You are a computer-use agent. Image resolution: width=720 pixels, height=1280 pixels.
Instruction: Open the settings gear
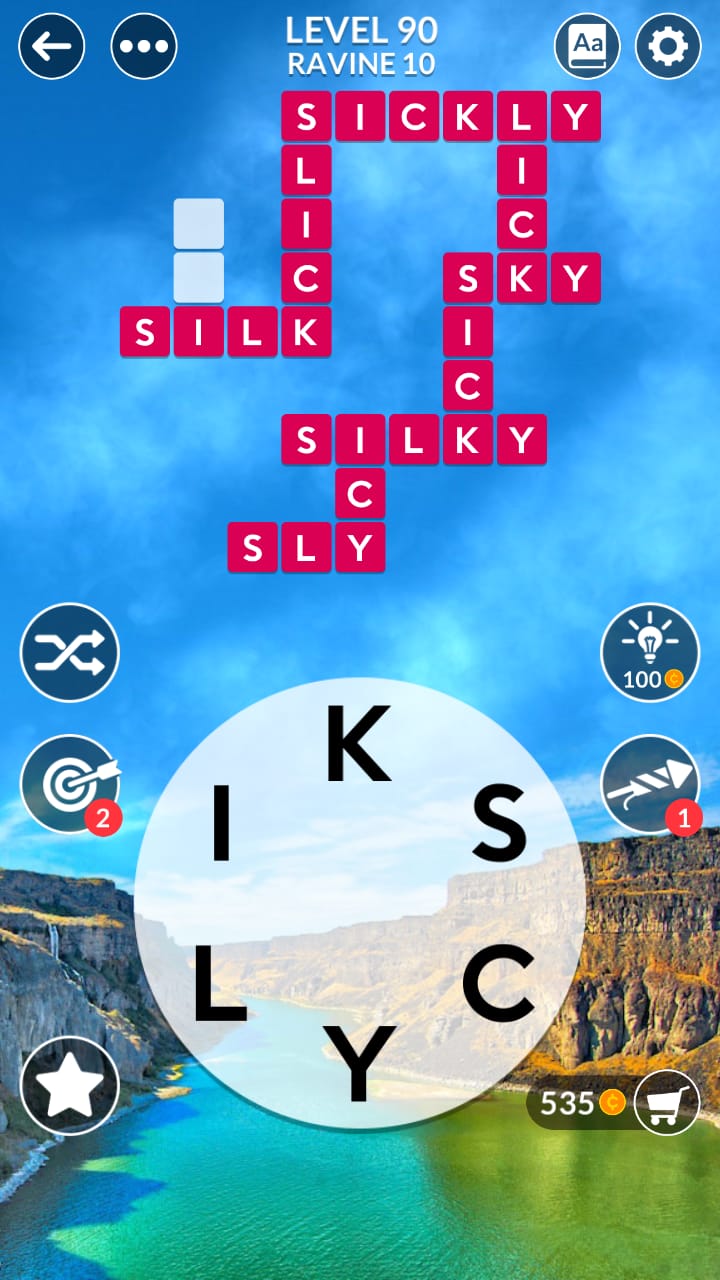tap(668, 46)
